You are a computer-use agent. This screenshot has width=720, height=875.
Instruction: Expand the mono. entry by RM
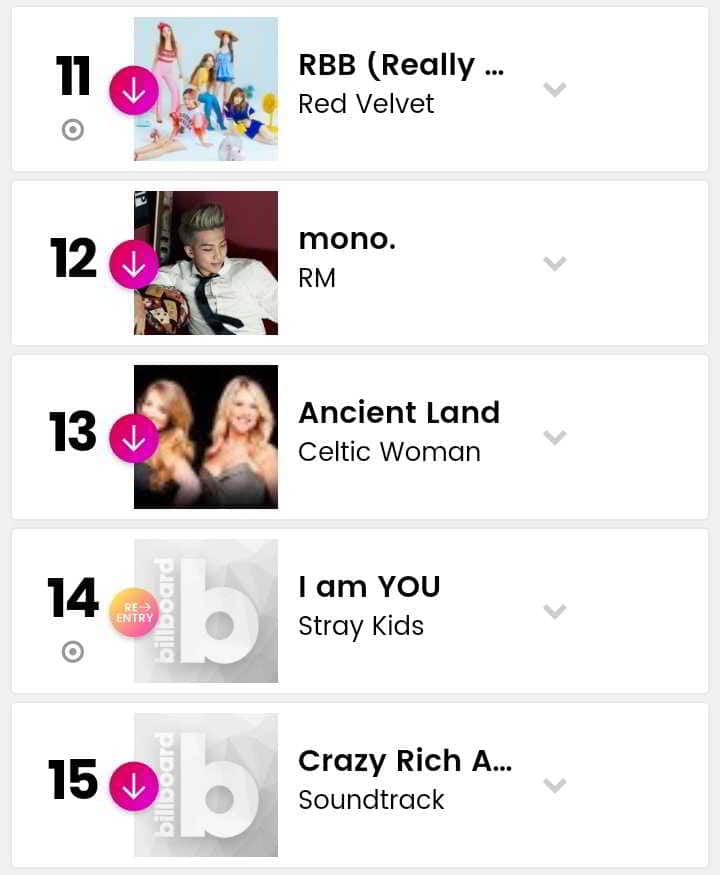click(554, 263)
